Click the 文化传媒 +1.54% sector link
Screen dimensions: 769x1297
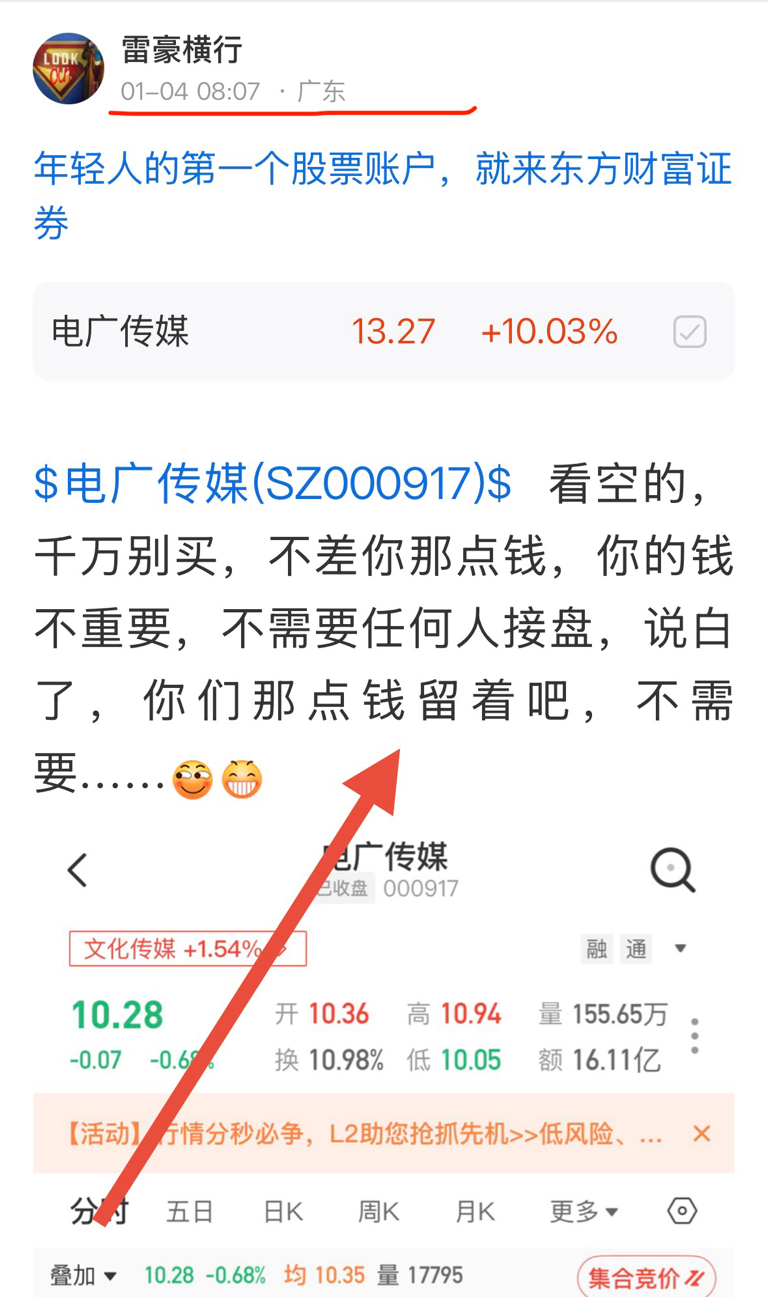coord(186,948)
